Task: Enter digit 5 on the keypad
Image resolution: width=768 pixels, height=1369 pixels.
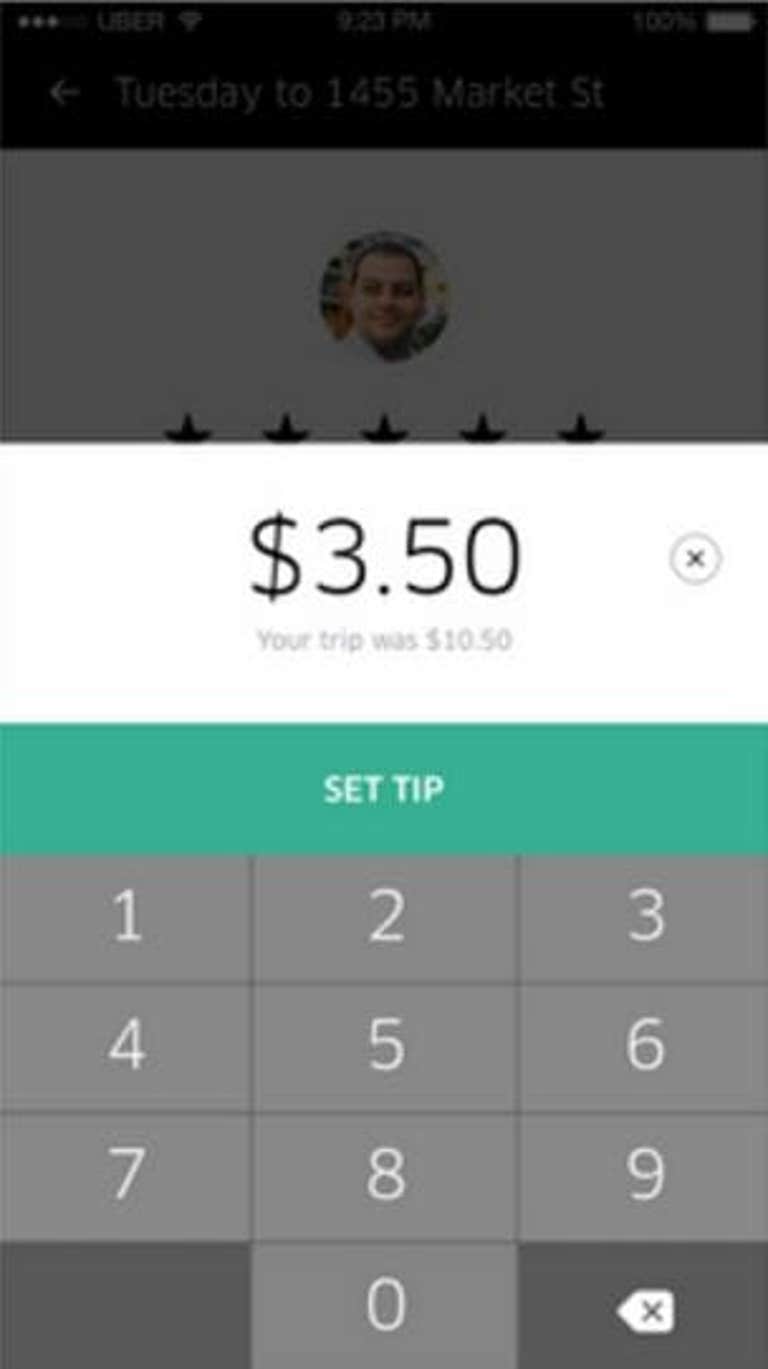Action: click(385, 1047)
